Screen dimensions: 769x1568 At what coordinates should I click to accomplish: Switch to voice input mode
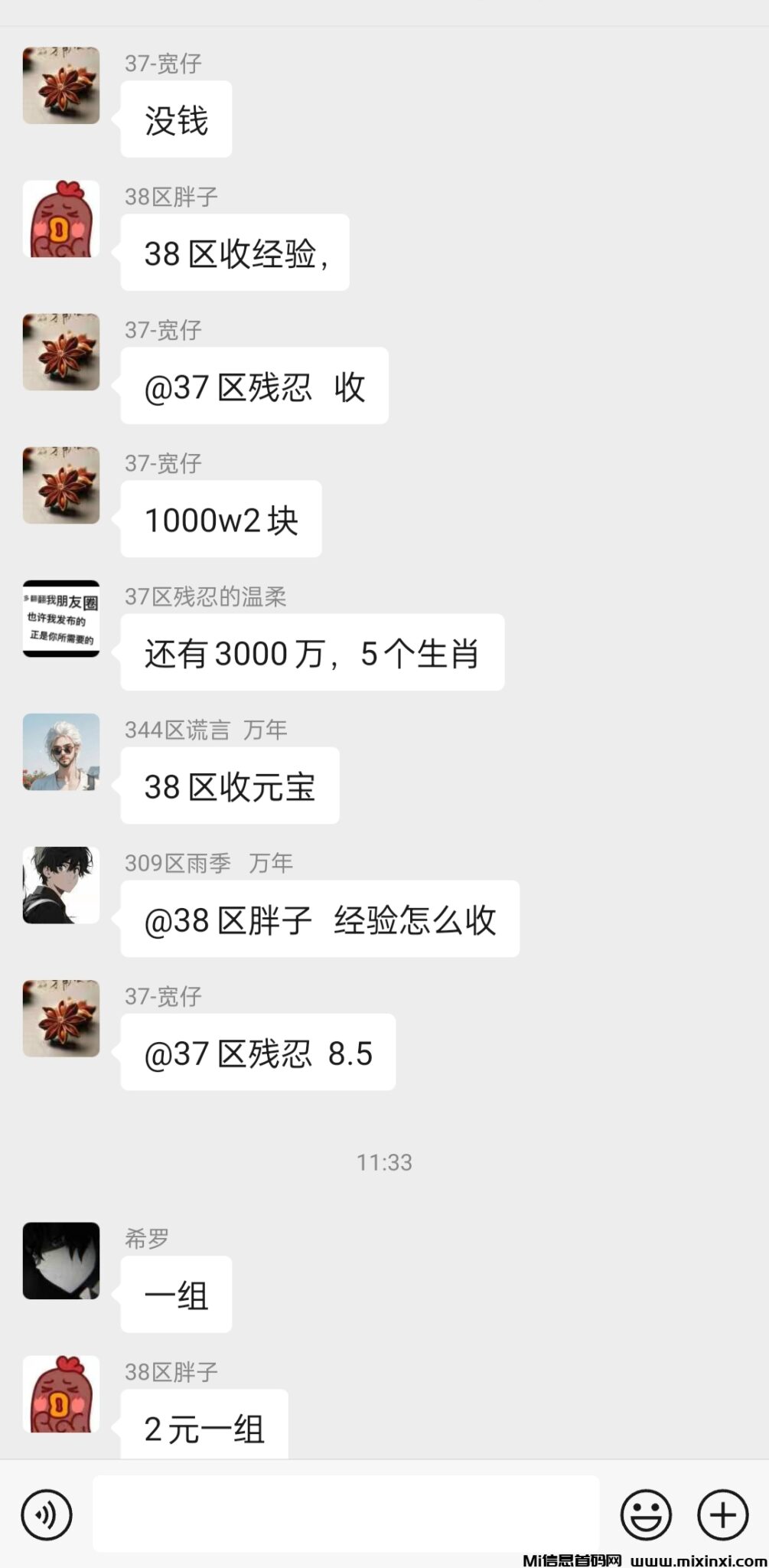[x=47, y=1514]
